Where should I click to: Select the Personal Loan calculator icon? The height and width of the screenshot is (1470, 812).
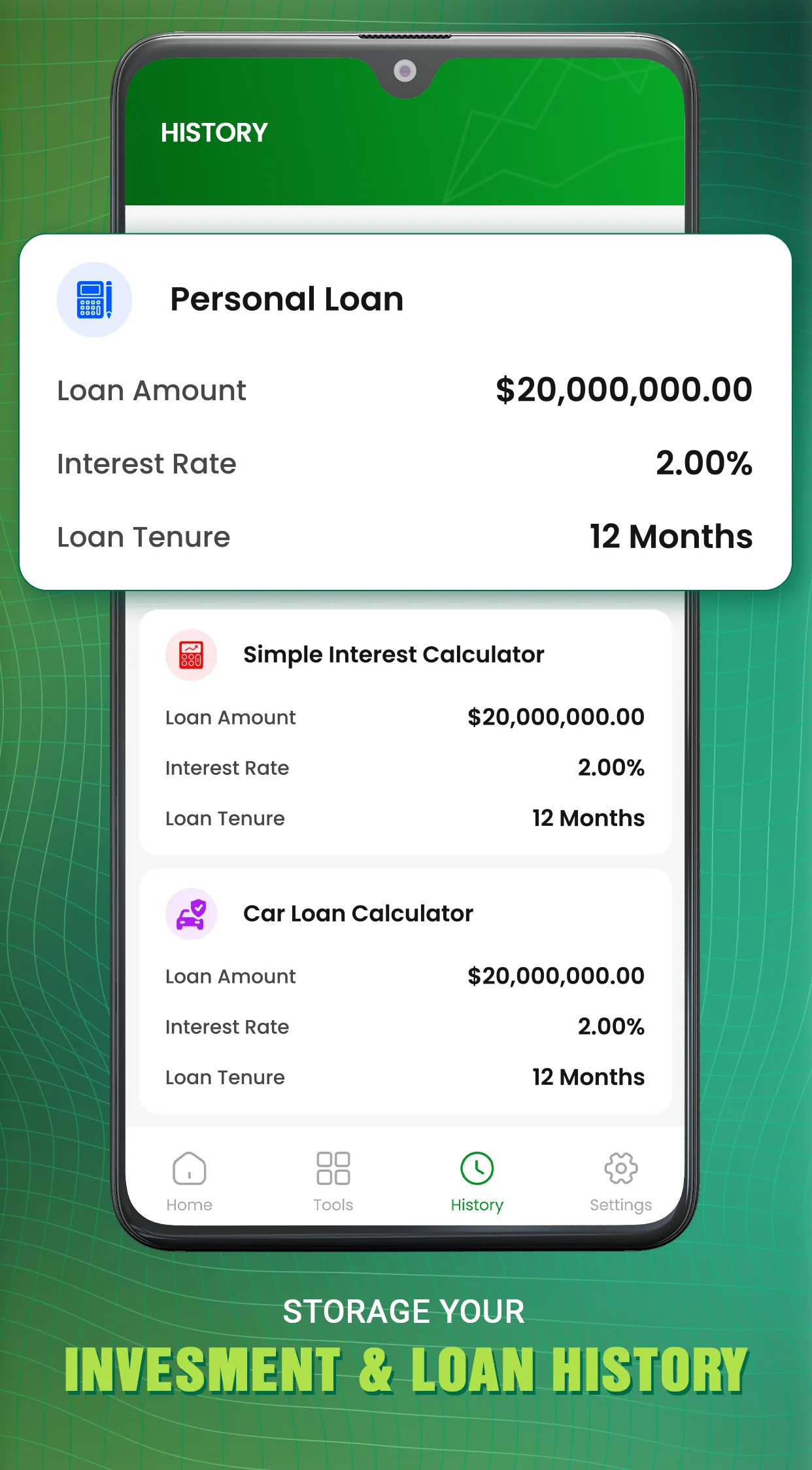click(94, 299)
